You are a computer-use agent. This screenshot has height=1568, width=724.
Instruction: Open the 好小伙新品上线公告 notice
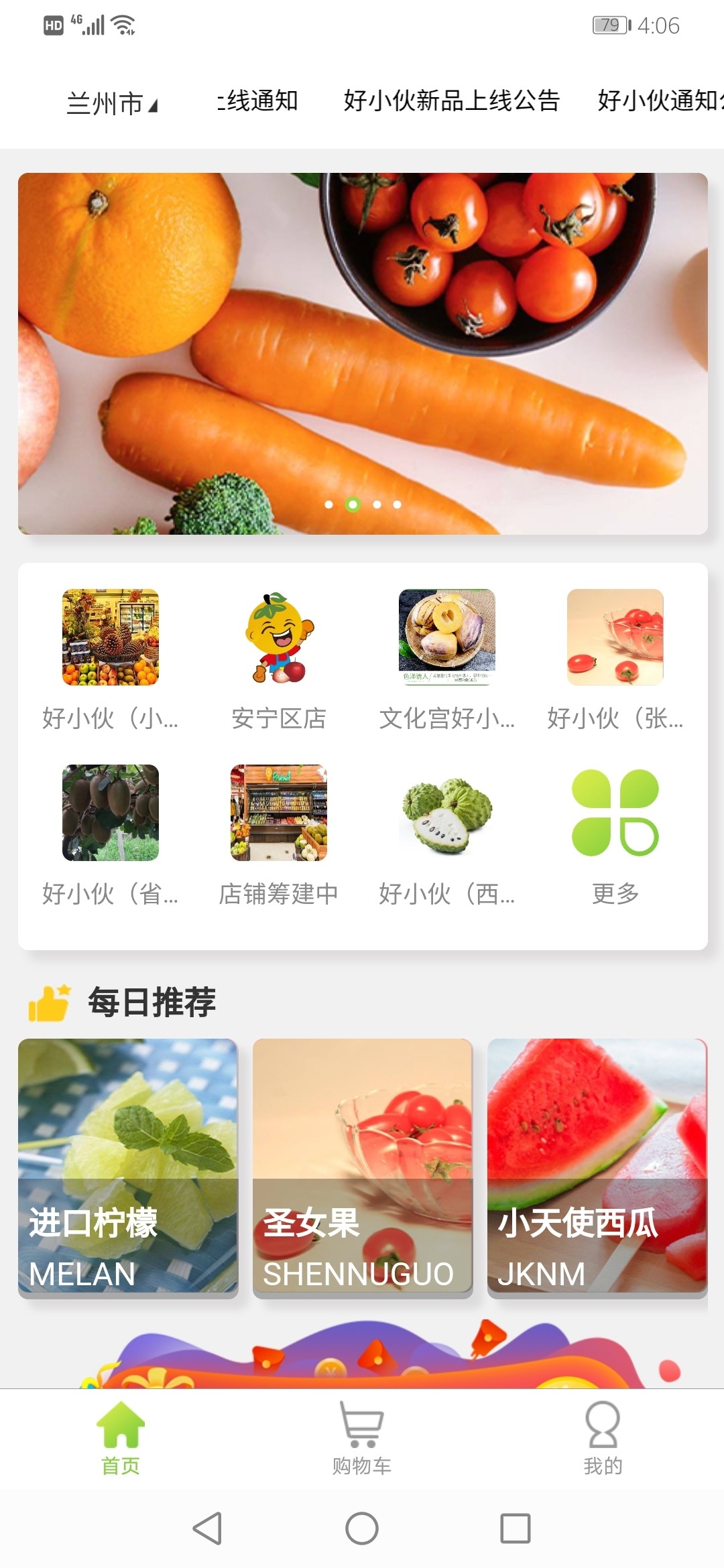click(451, 101)
